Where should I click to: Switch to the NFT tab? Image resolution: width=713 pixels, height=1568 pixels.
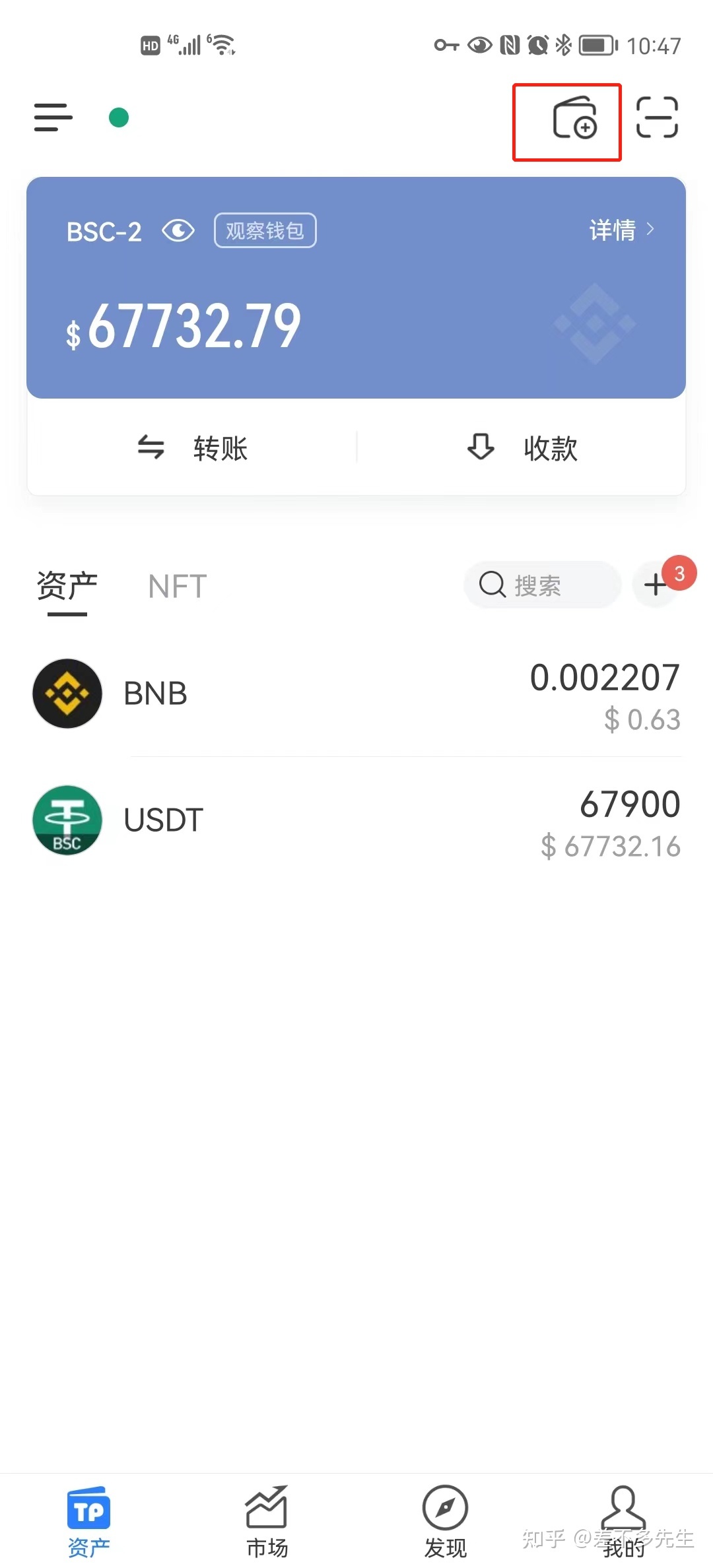pos(176,586)
